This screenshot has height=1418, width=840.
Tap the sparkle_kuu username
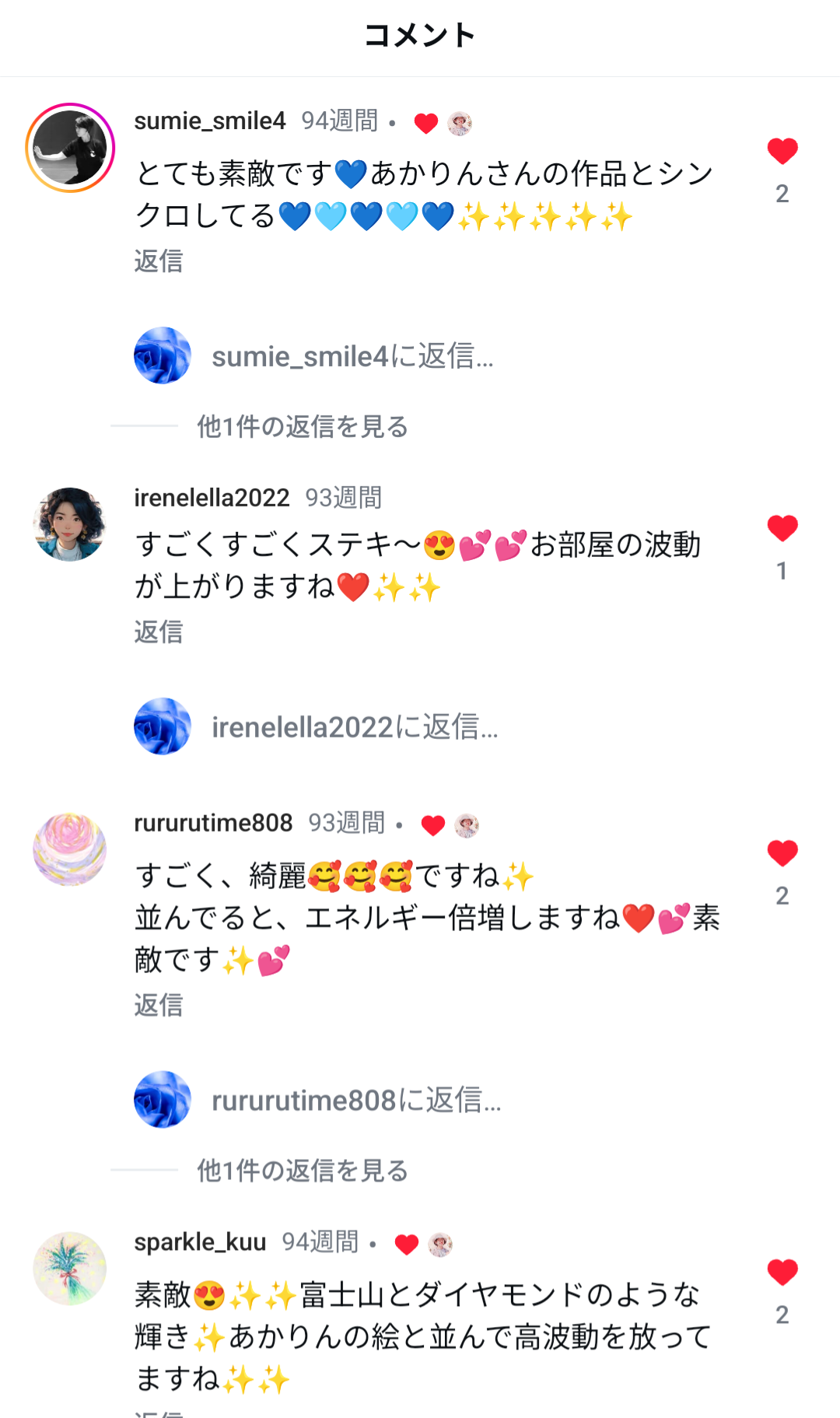click(x=200, y=1242)
